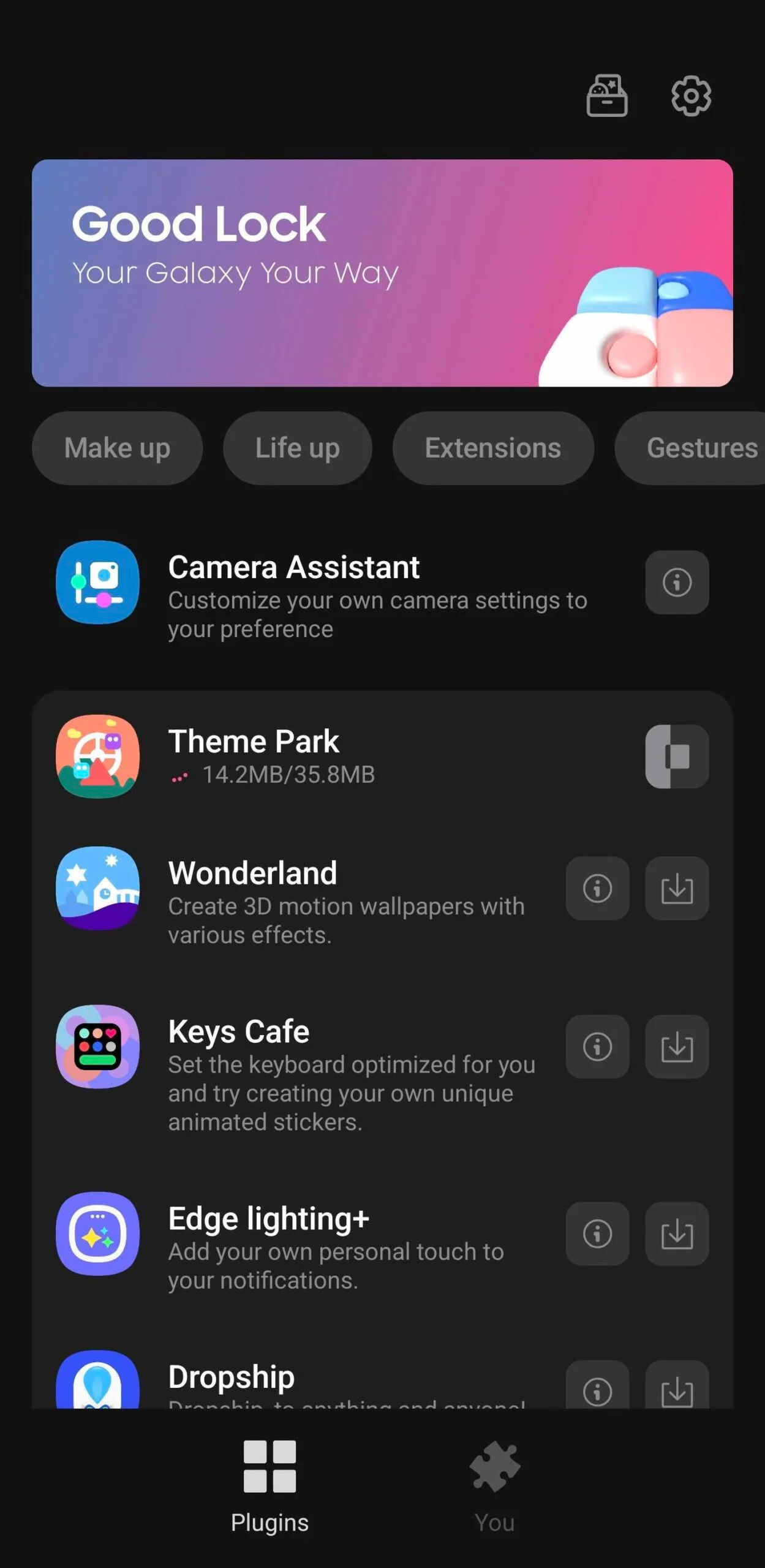Open the plugin archive box icon
The image size is (765, 1568).
[606, 96]
